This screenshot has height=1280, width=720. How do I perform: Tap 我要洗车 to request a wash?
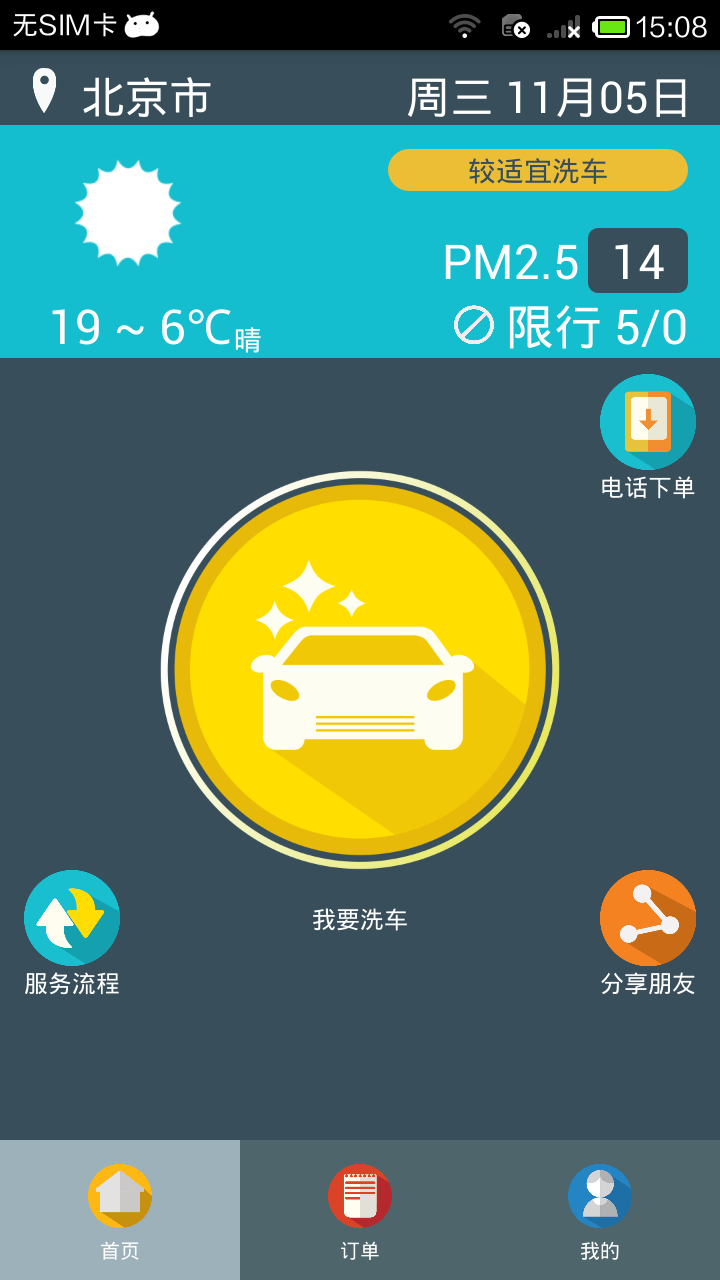point(360,918)
